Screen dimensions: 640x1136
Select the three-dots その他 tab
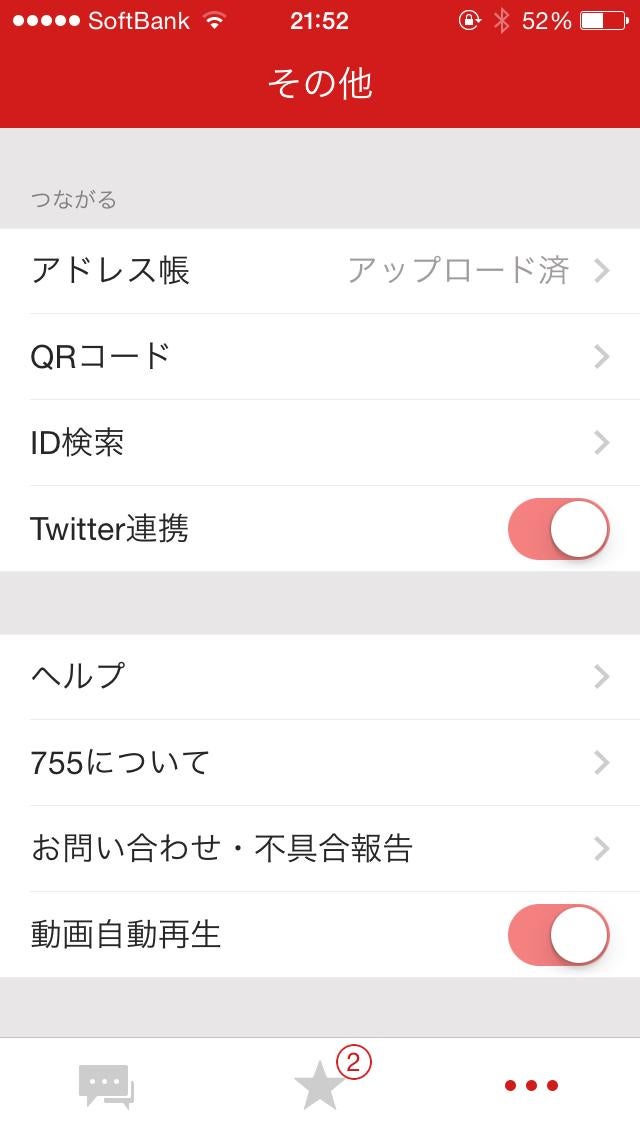coord(531,1086)
